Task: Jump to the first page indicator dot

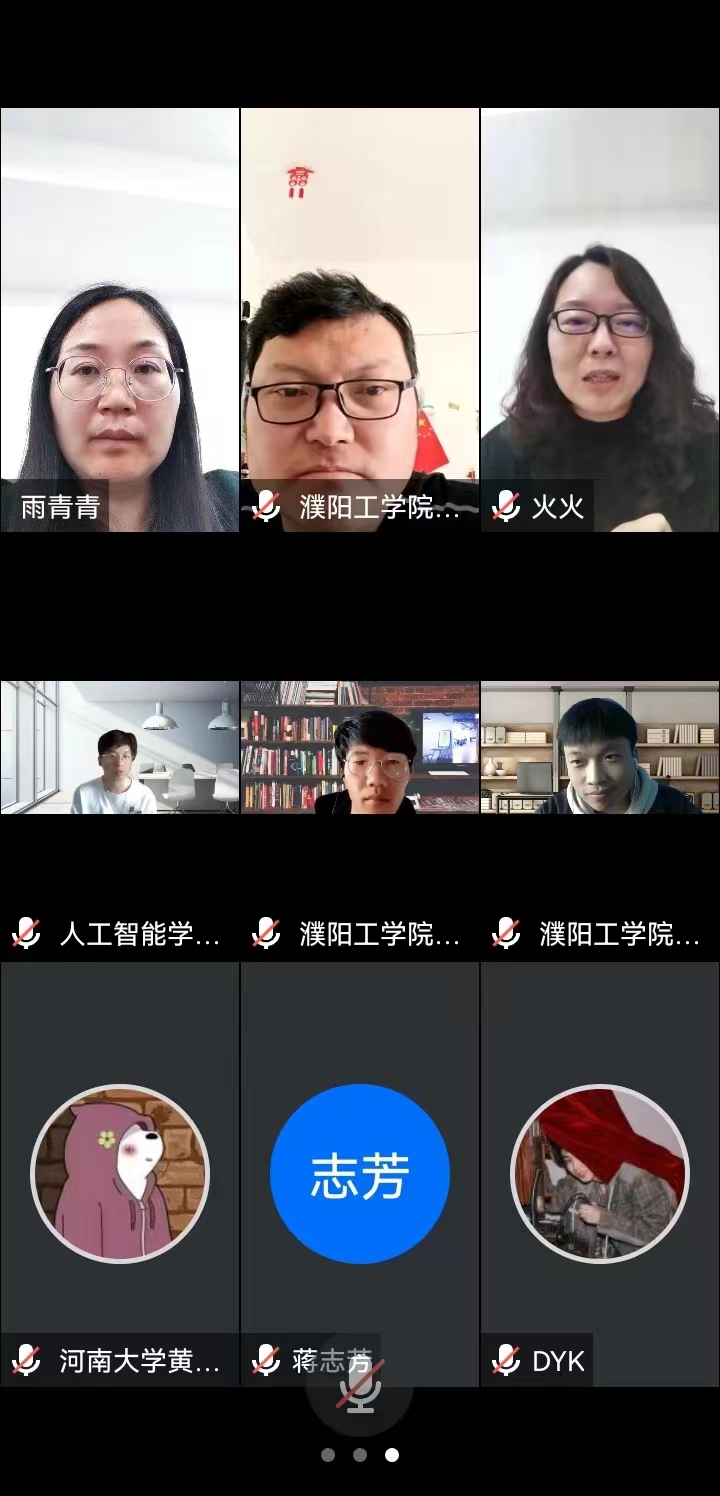Action: 328,1455
